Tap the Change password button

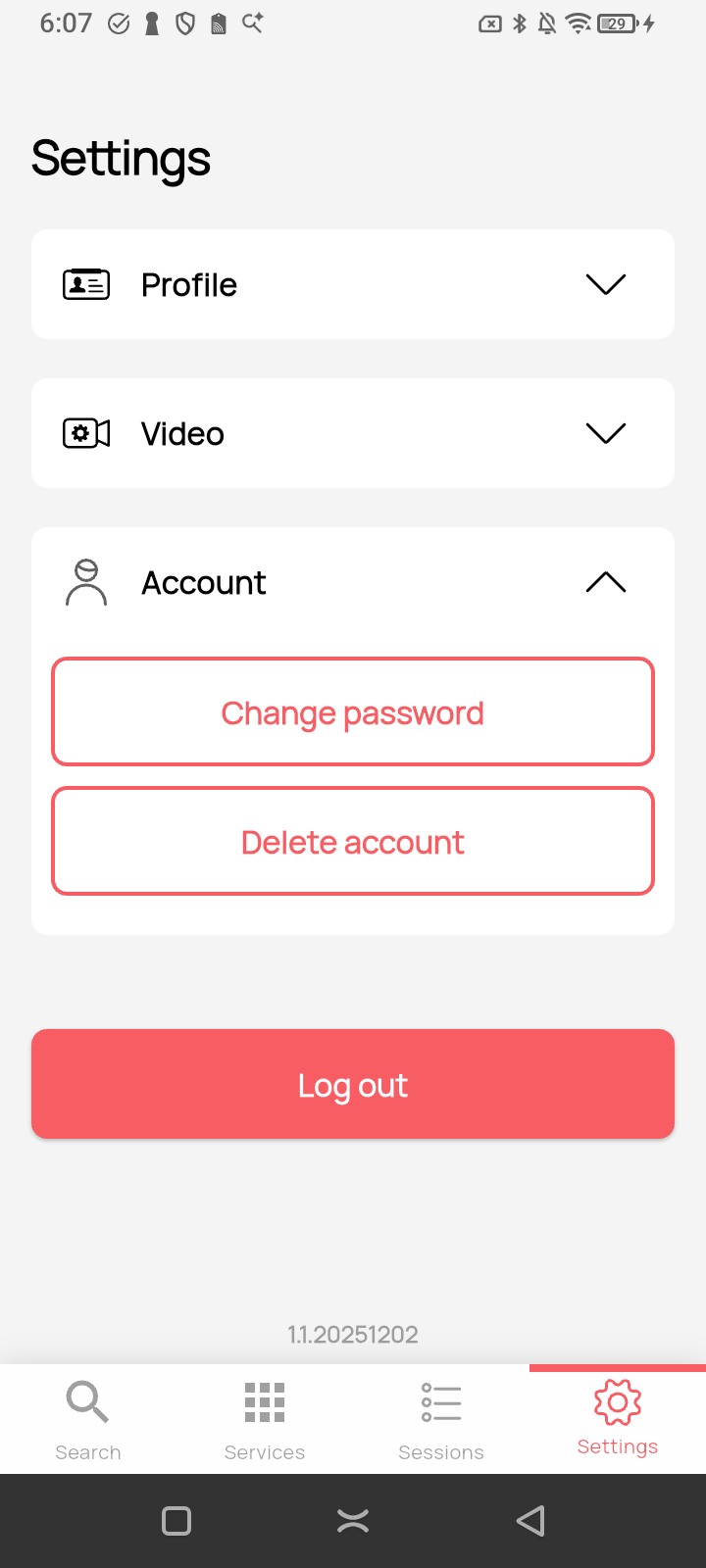(353, 711)
